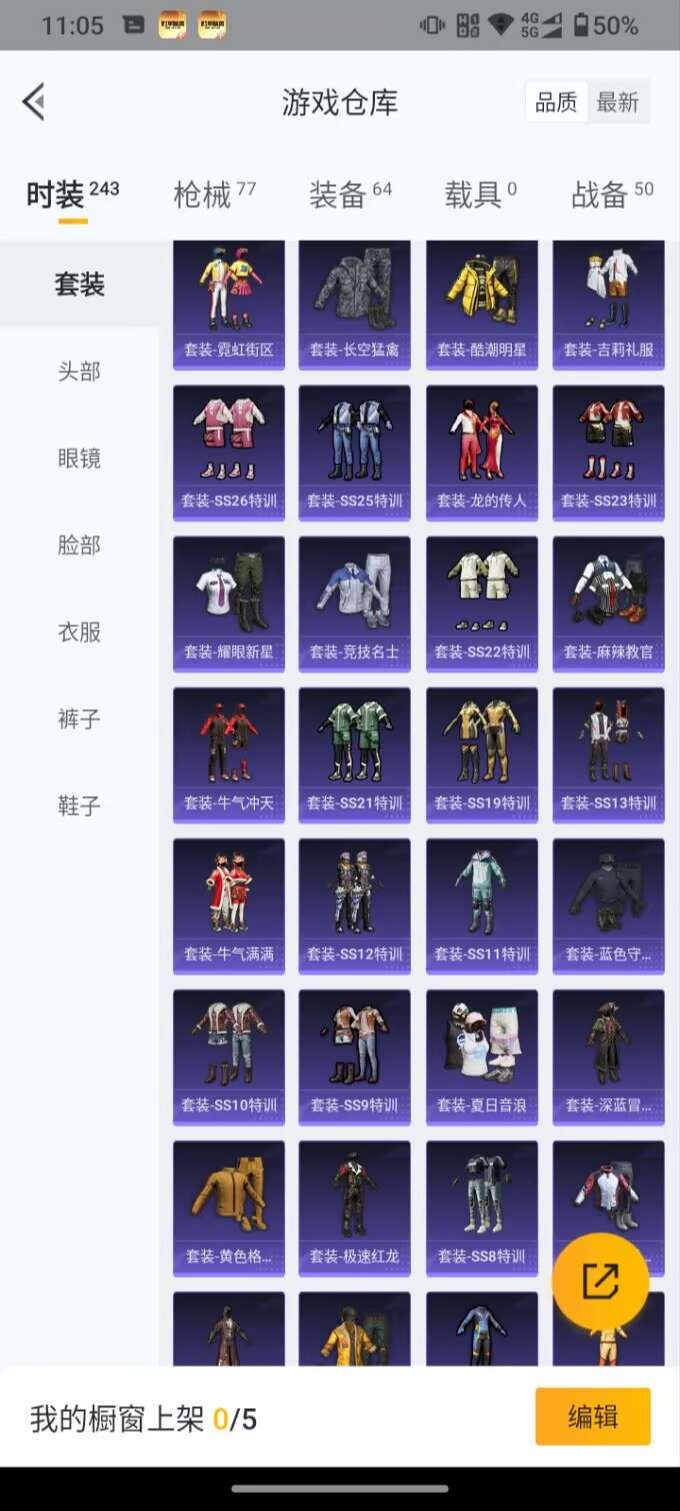Sort items by 品质
Image resolution: width=680 pixels, height=1511 pixels.
pos(556,102)
